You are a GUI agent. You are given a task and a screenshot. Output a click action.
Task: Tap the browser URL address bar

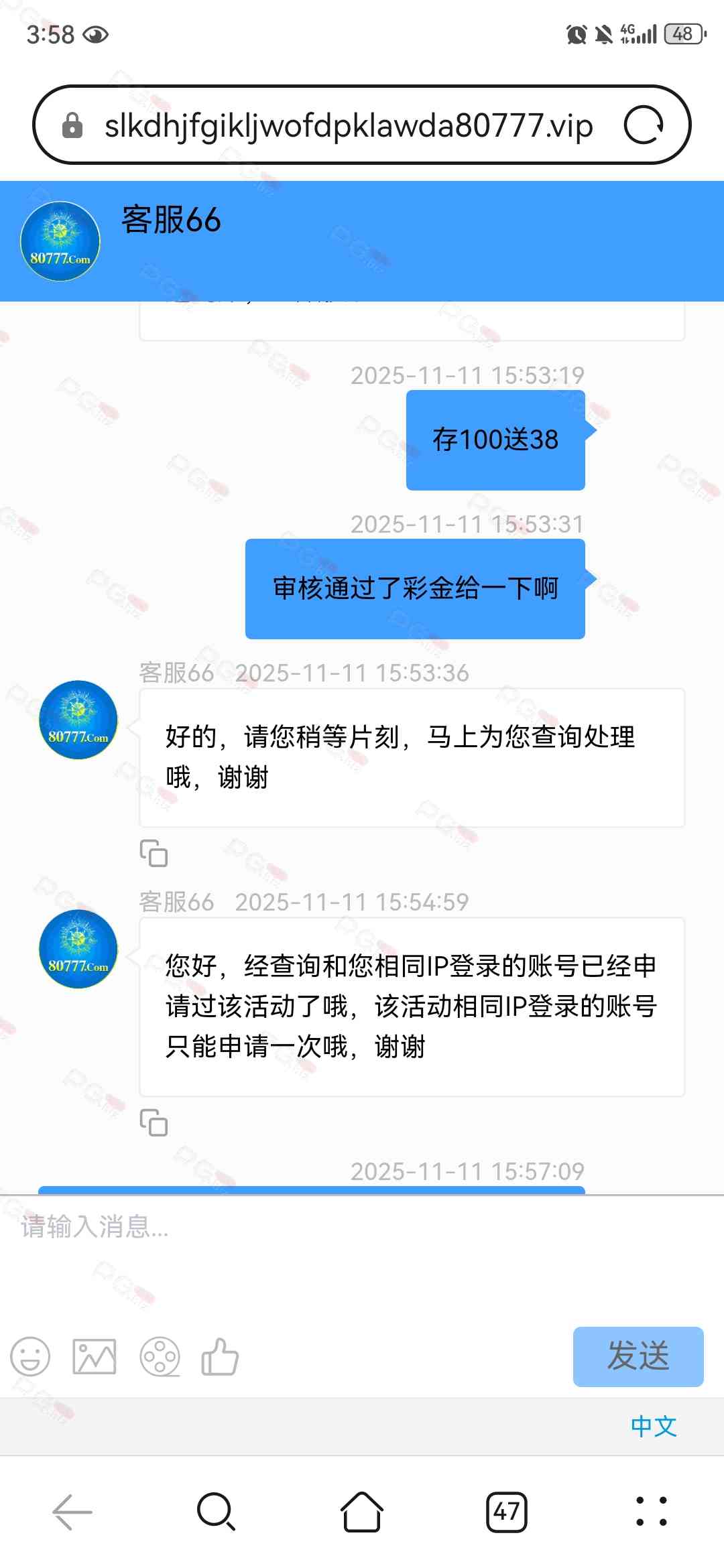(349, 125)
